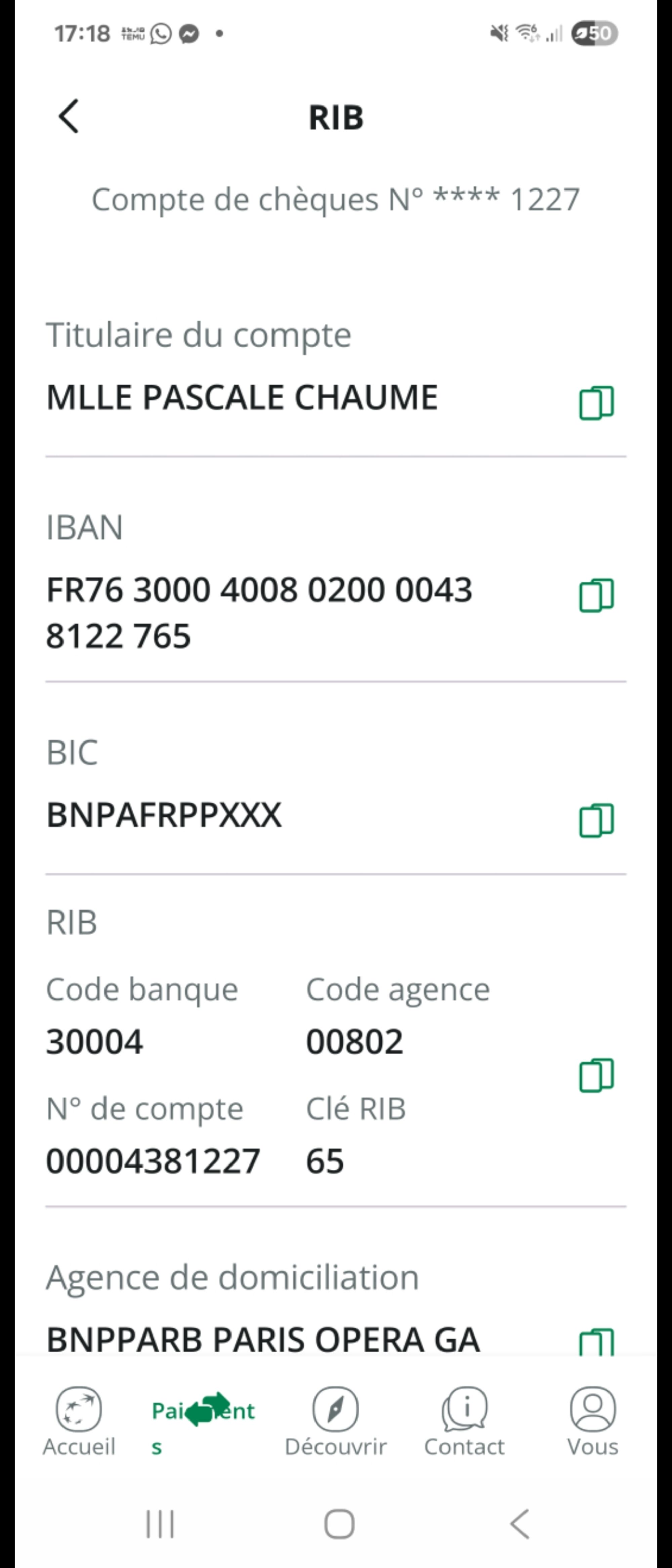Go back from the RIB page
The image size is (672, 1568).
tap(69, 116)
